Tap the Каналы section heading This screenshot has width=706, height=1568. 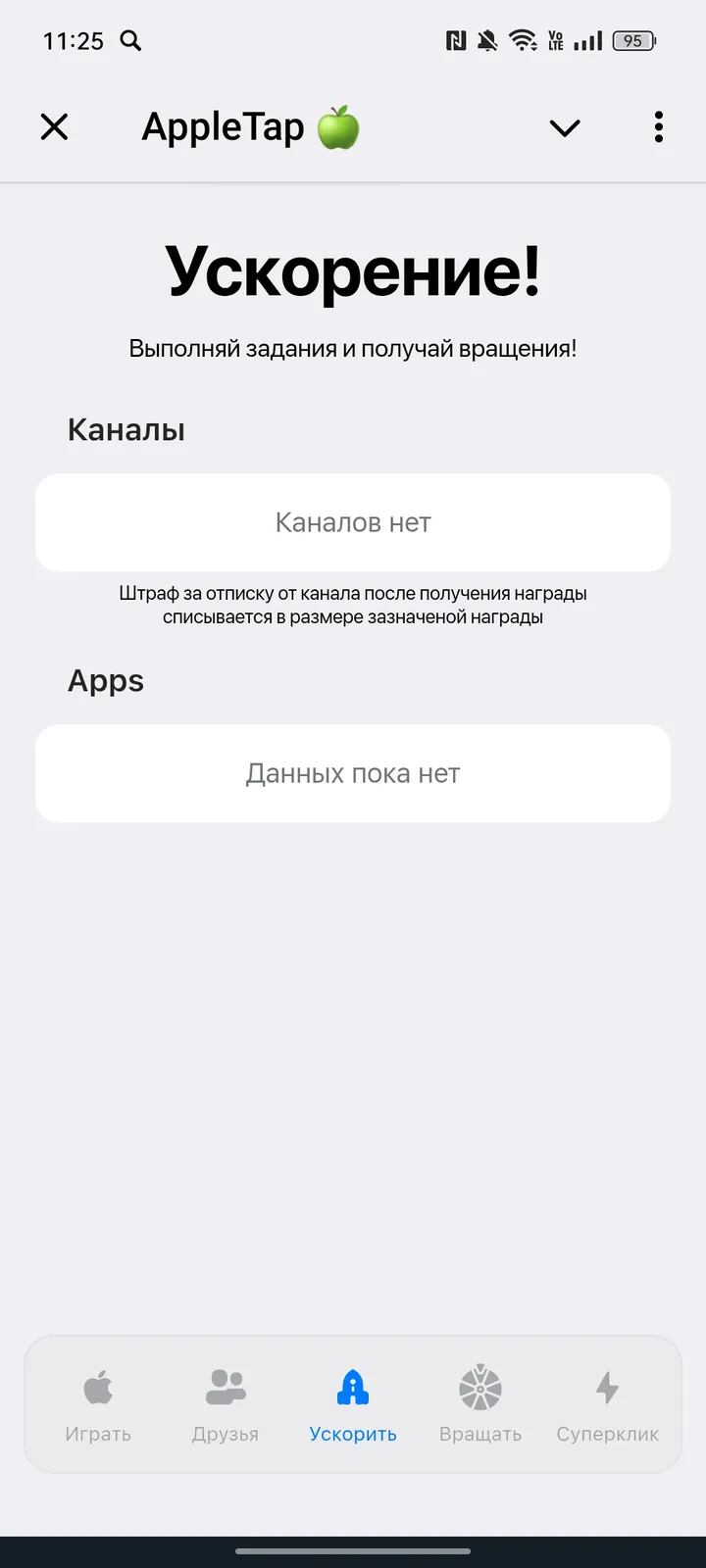126,428
